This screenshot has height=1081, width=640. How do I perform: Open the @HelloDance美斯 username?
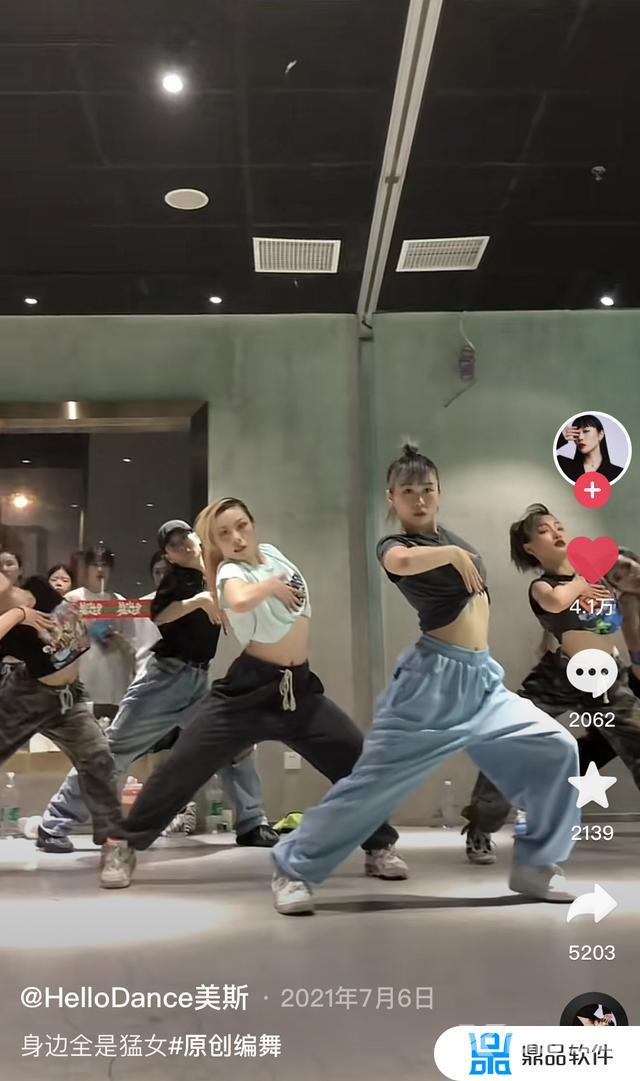(135, 997)
